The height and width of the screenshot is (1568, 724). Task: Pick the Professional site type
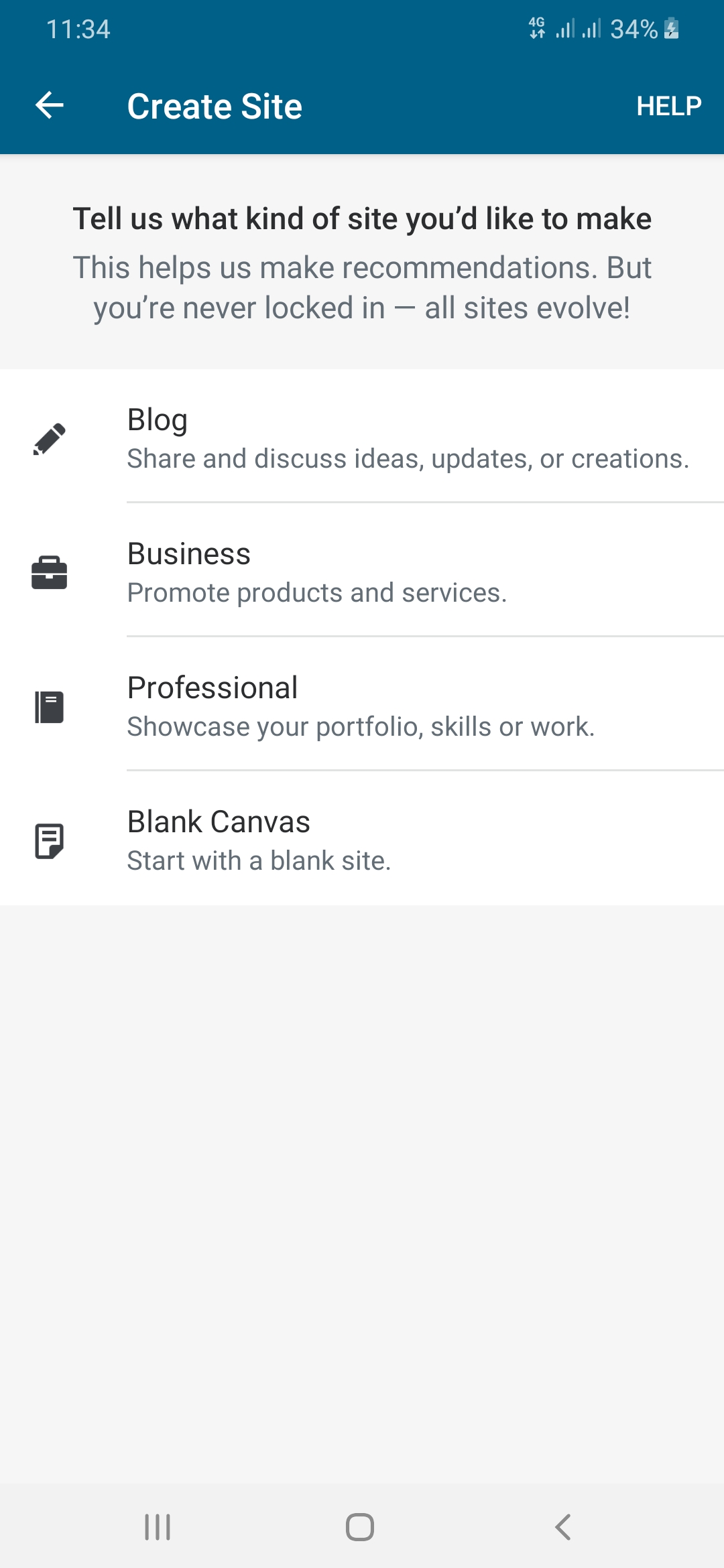click(362, 704)
